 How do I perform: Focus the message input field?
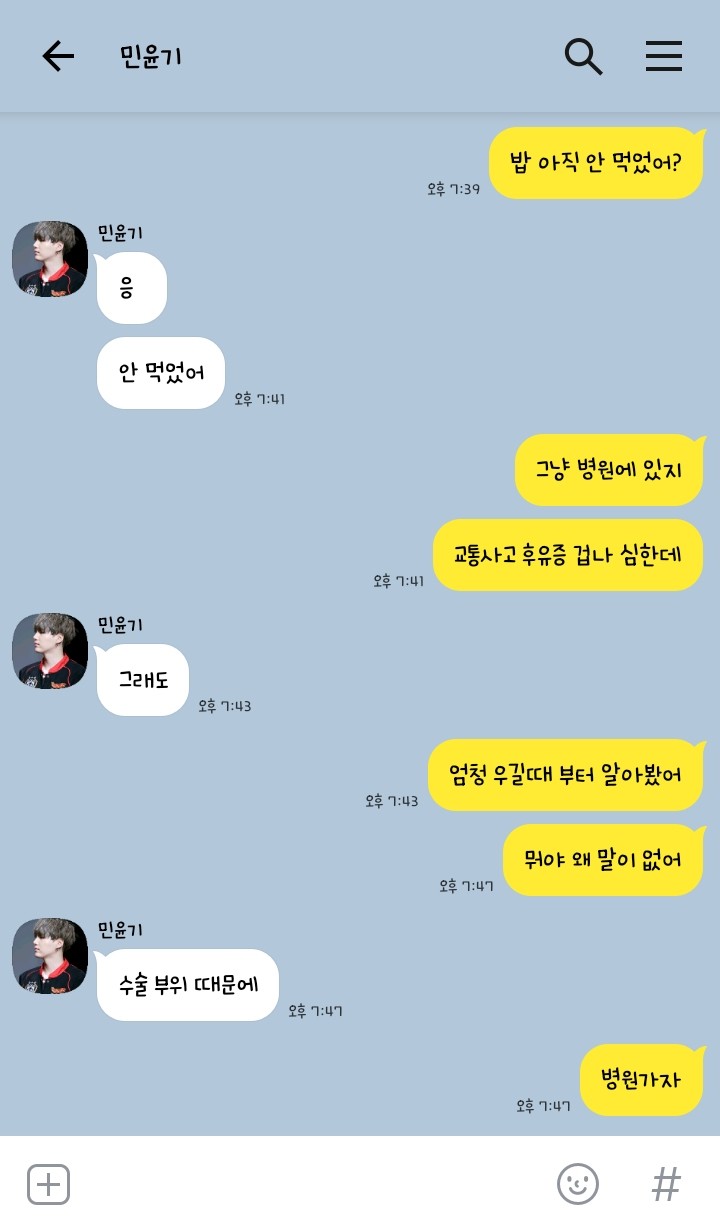click(x=300, y=1185)
